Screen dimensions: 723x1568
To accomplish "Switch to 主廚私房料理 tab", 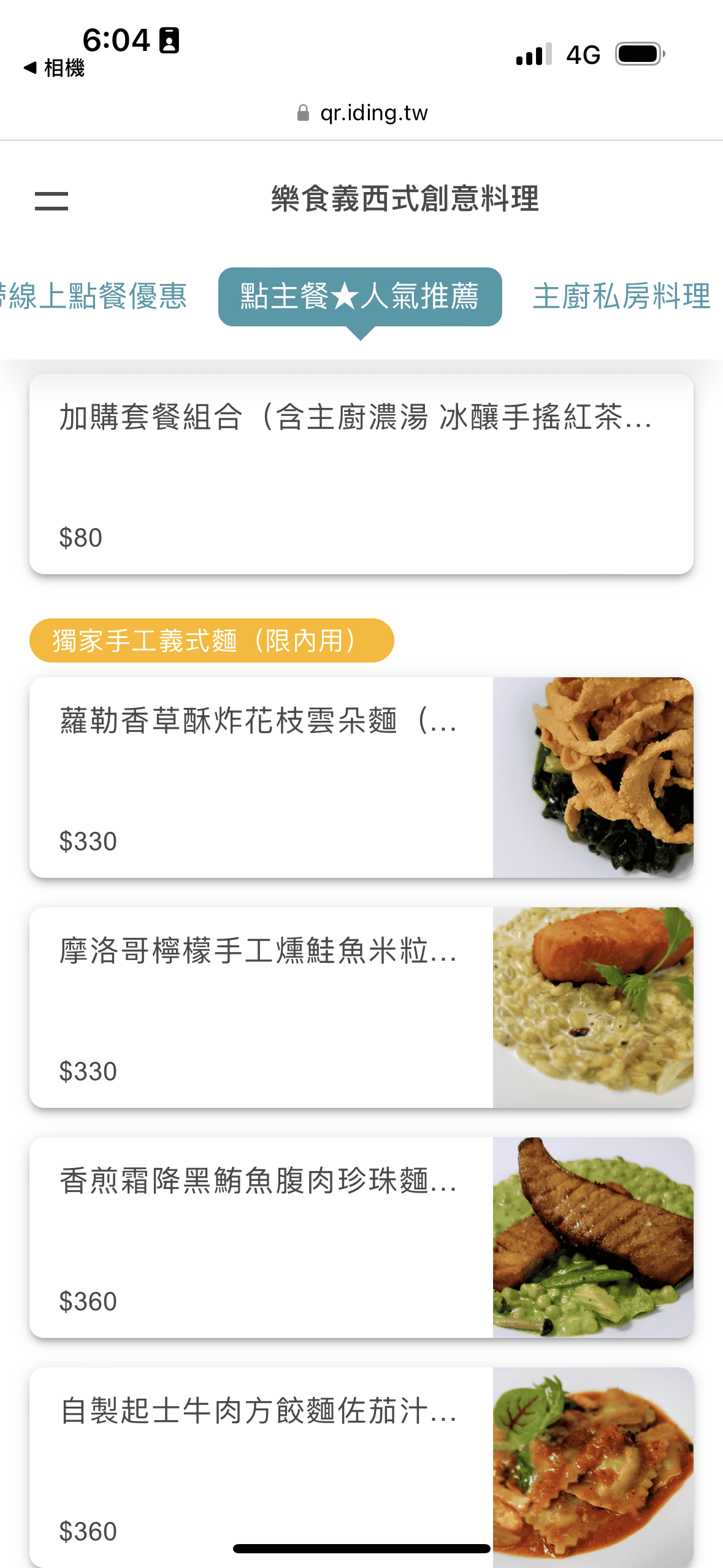I will (621, 296).
